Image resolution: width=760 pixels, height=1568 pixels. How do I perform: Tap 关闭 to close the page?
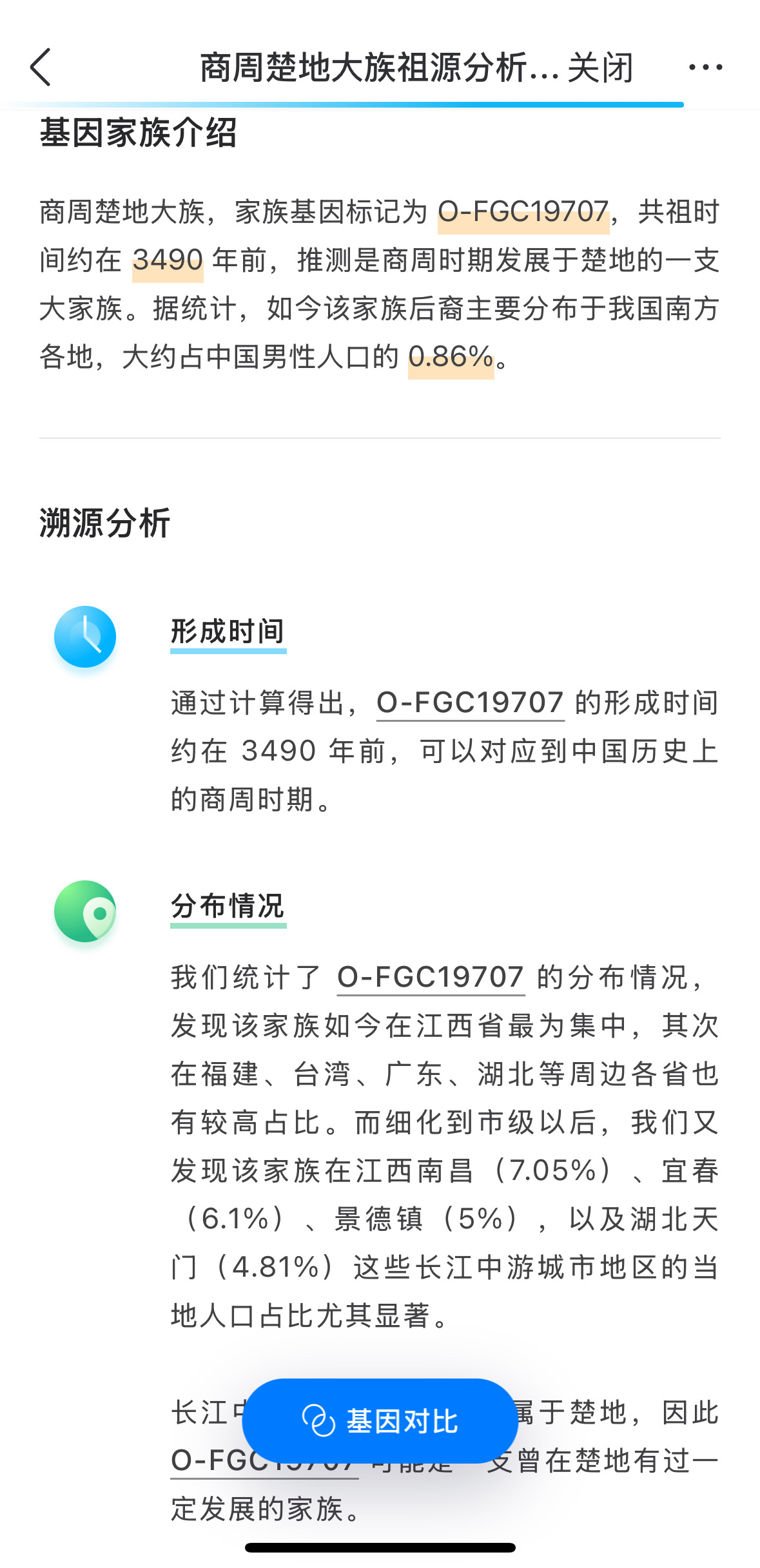pos(600,68)
